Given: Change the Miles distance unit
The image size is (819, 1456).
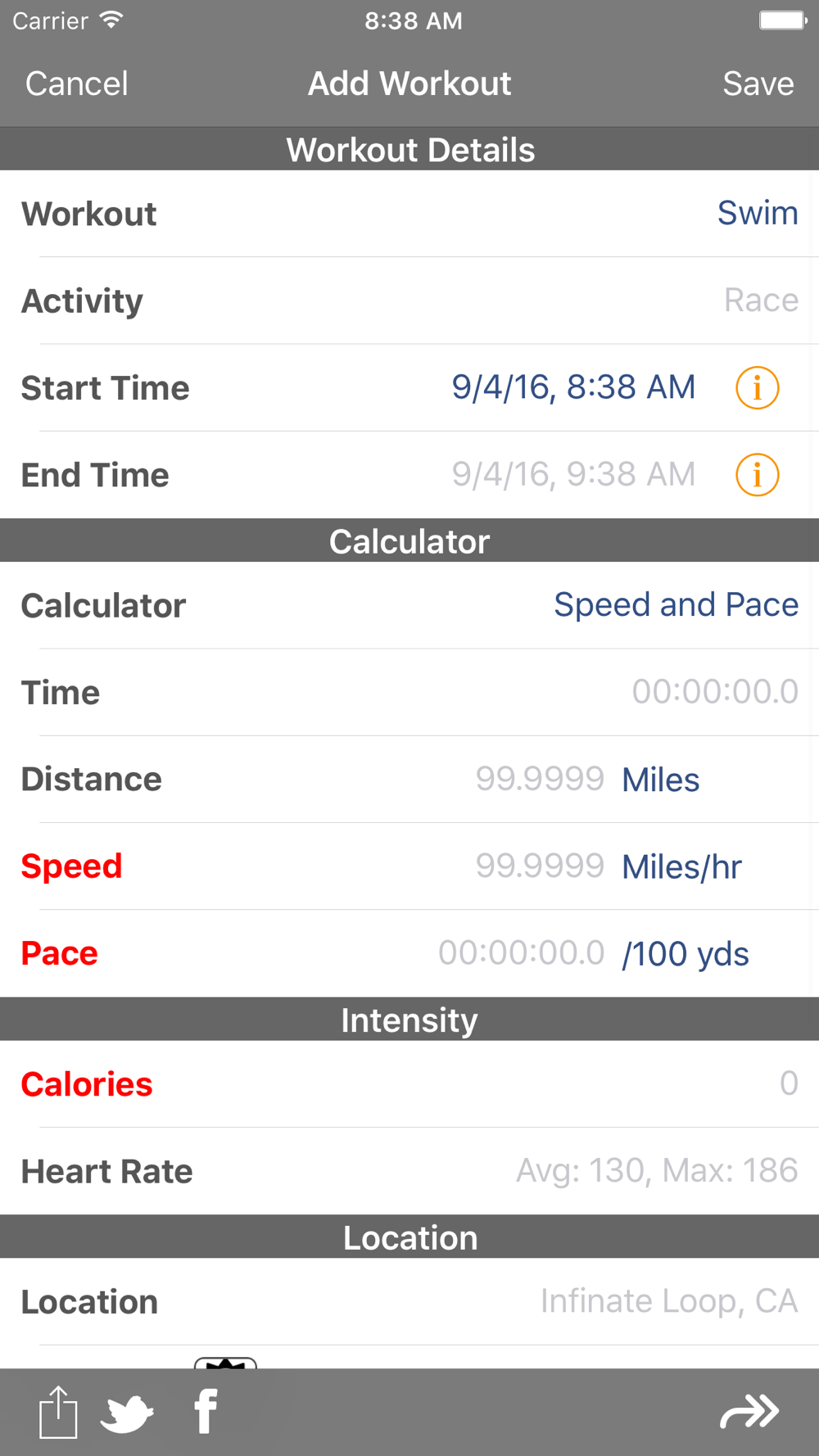Looking at the screenshot, I should point(661,780).
